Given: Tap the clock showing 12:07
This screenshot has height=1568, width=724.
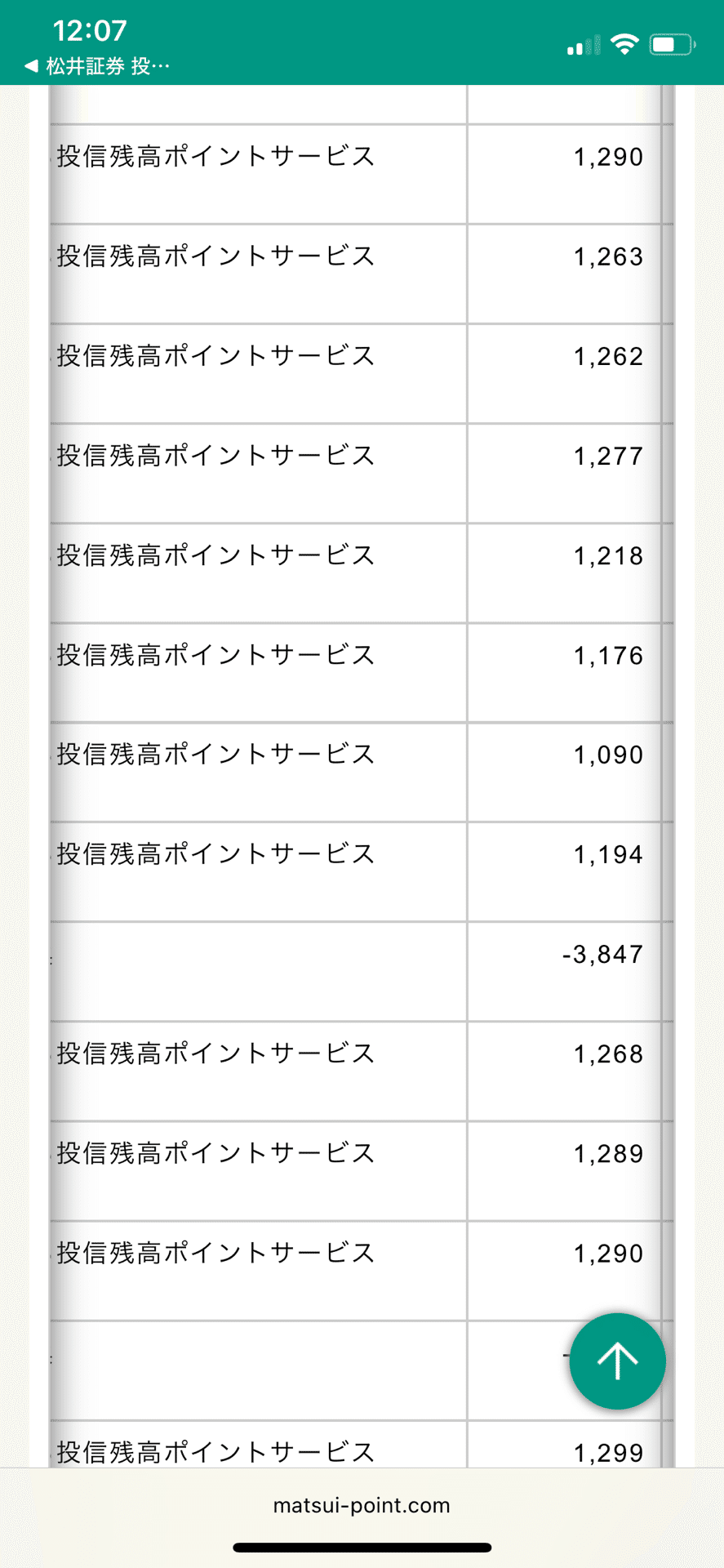Looking at the screenshot, I should pos(91,31).
